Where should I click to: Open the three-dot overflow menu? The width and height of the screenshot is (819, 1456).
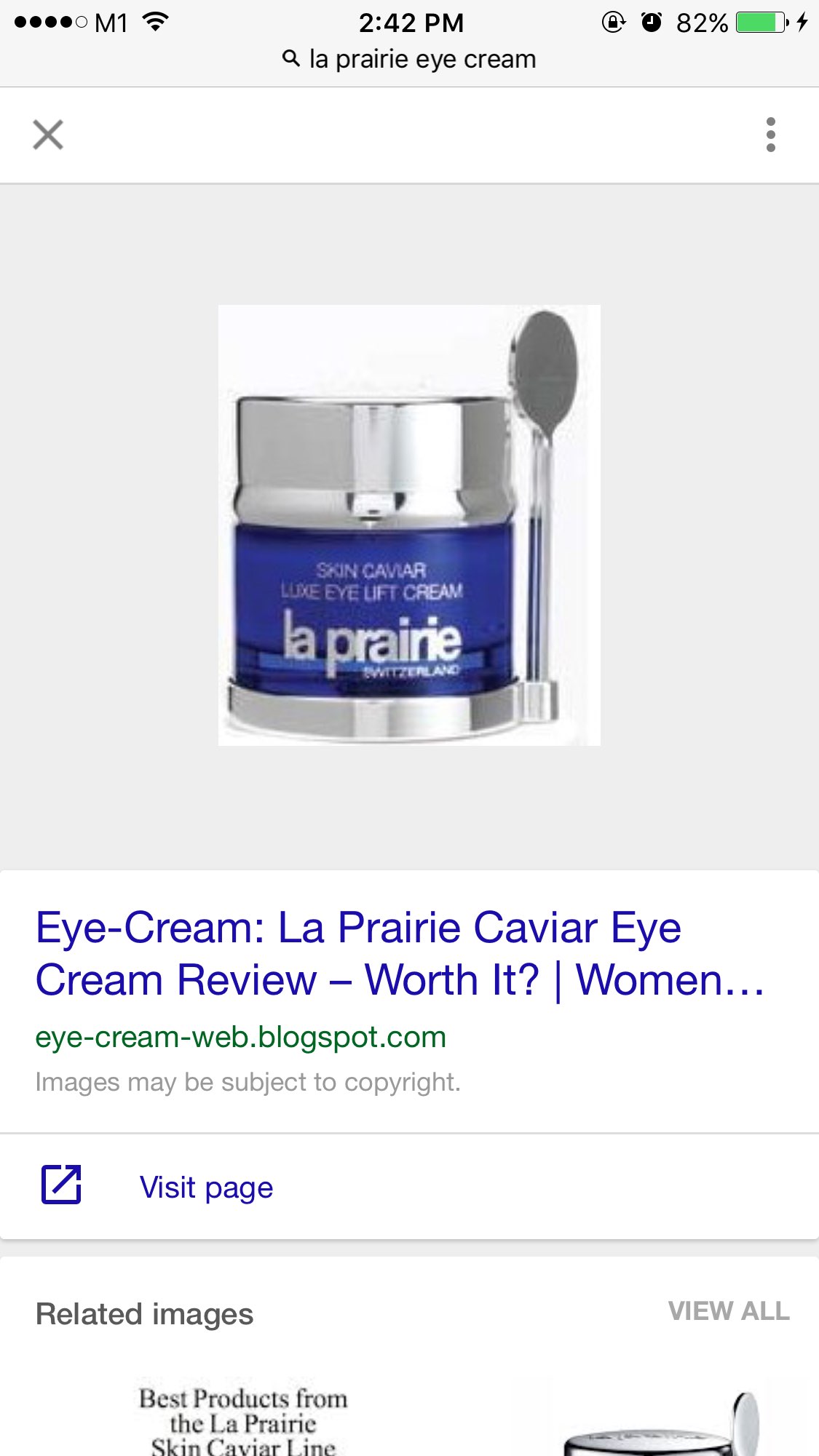(x=771, y=135)
